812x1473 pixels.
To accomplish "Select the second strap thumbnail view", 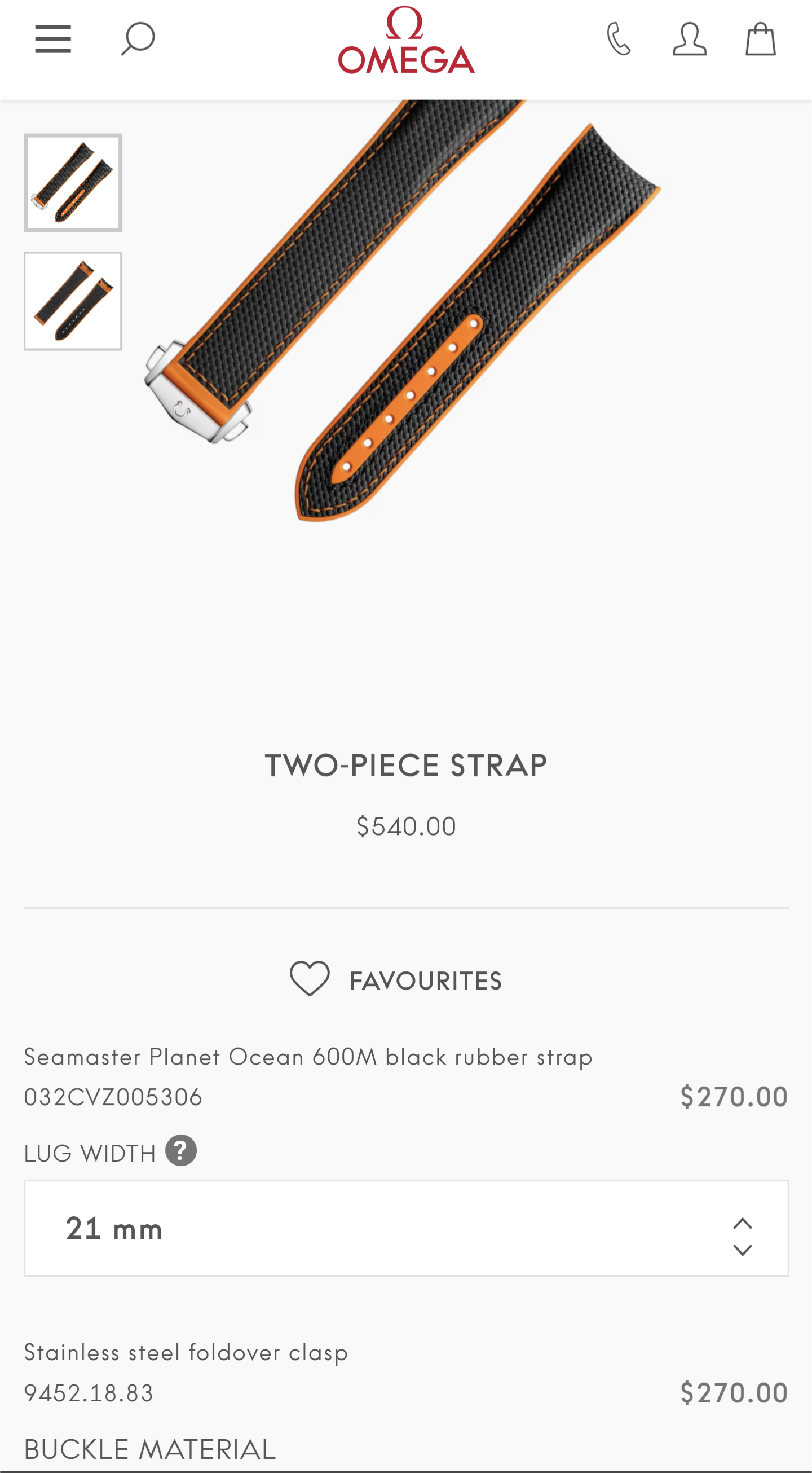I will tap(73, 301).
